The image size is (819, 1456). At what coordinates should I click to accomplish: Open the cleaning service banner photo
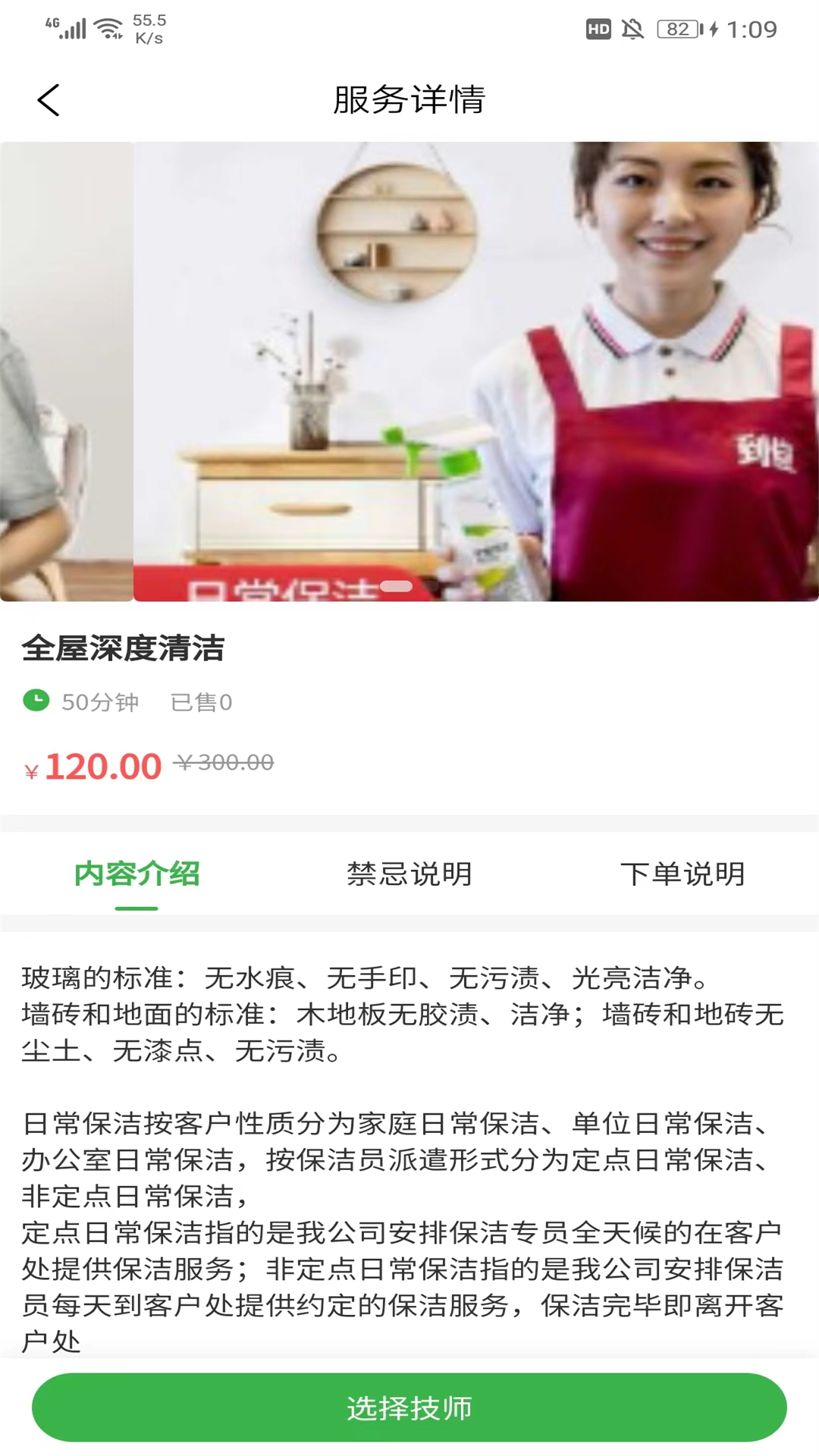476,372
